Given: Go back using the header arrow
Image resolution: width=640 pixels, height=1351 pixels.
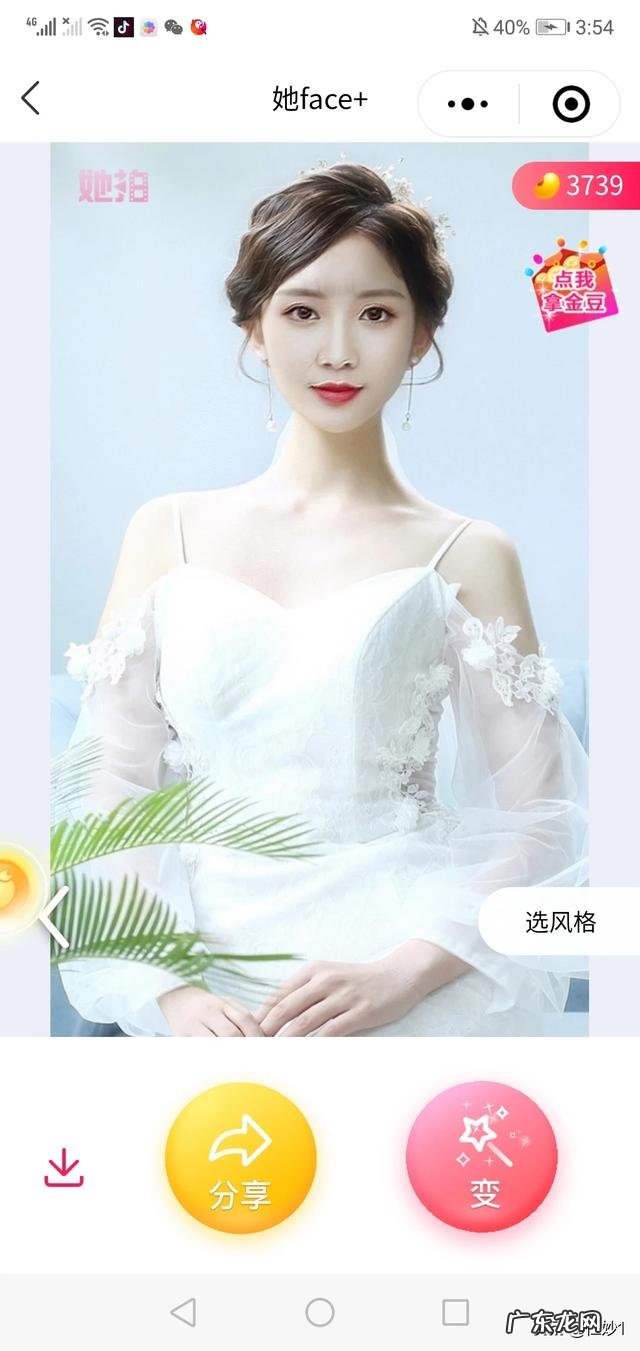Looking at the screenshot, I should 31,99.
